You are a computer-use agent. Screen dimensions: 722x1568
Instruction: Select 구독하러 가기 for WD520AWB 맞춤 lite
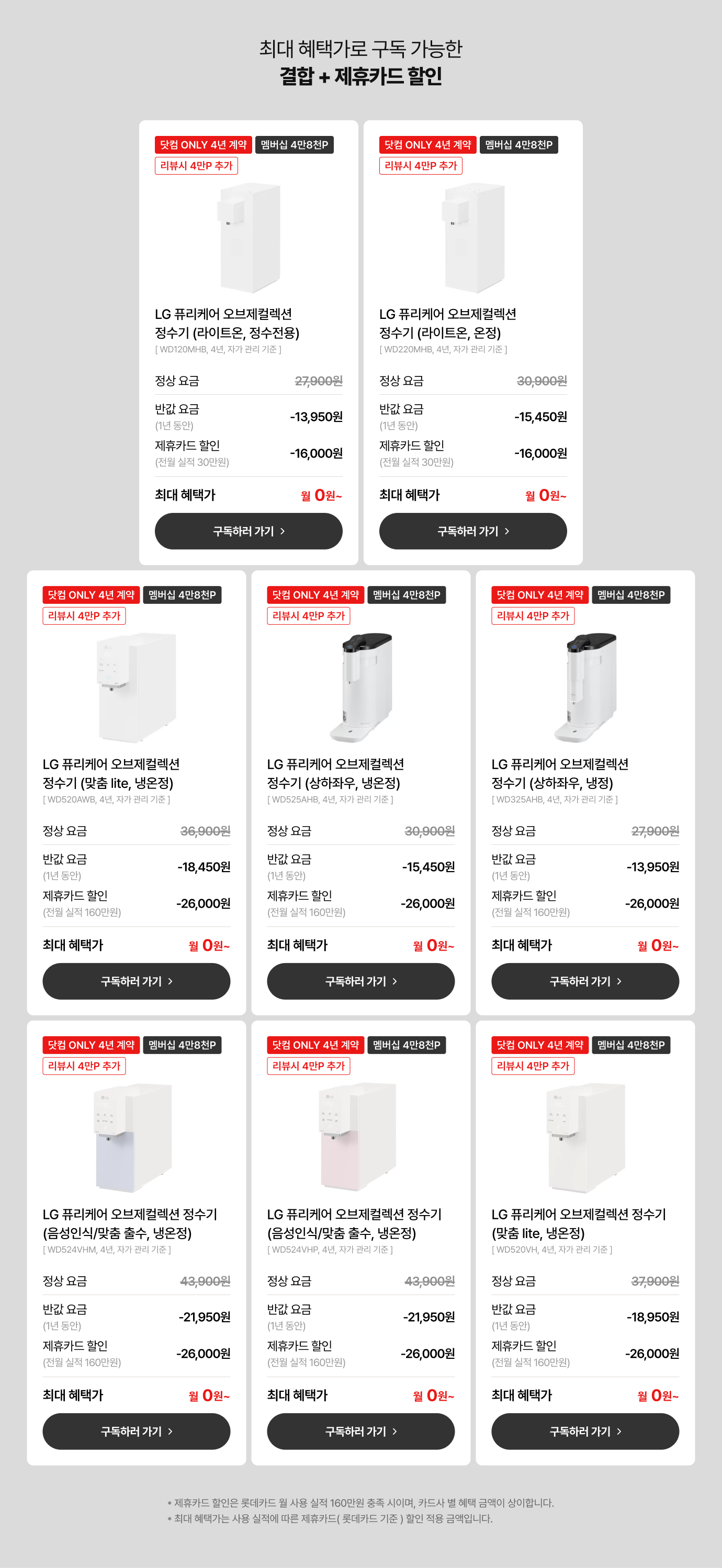[x=136, y=981]
